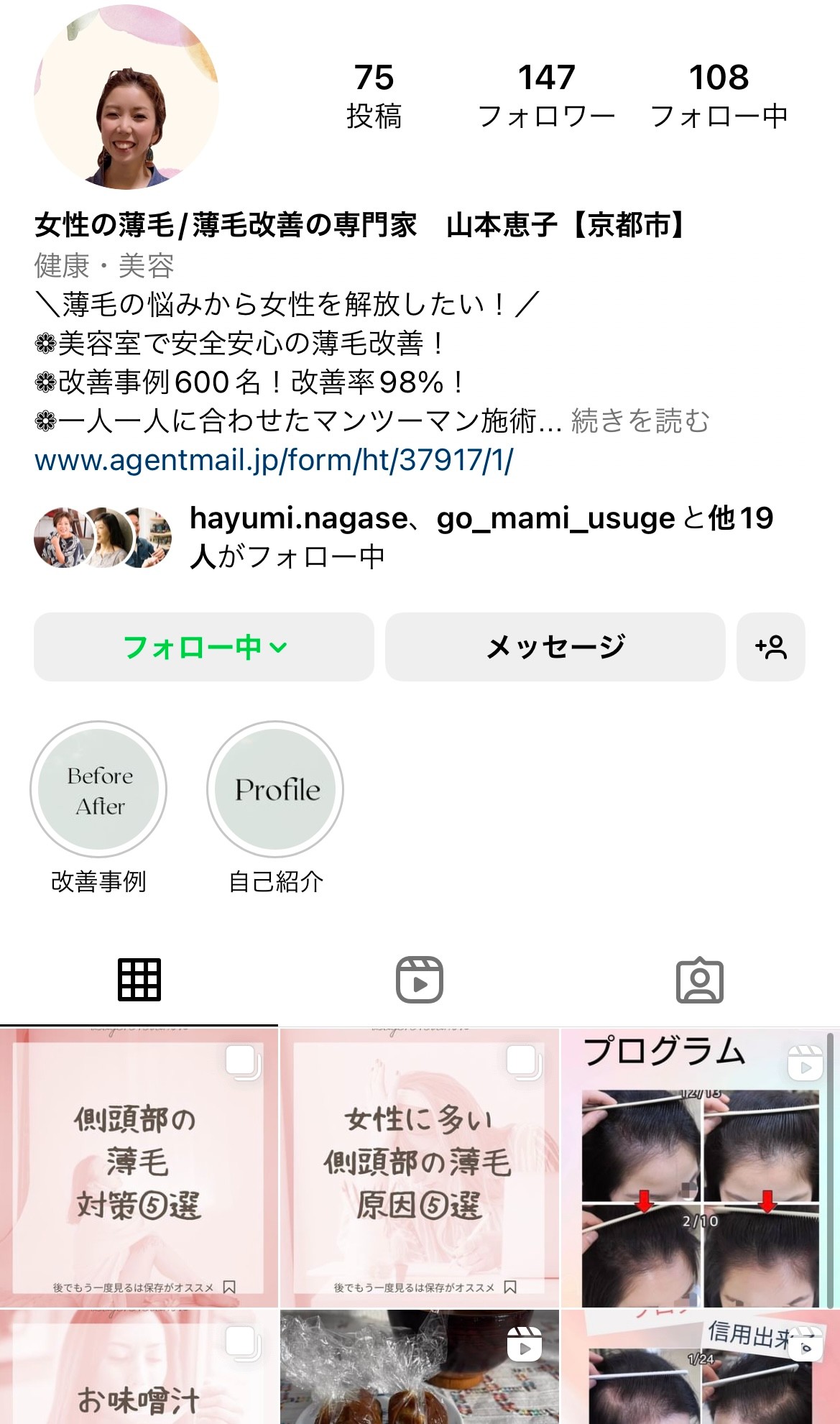The width and height of the screenshot is (840, 1424).
Task: Open the 自己紹介 Profile highlight
Action: 275,790
